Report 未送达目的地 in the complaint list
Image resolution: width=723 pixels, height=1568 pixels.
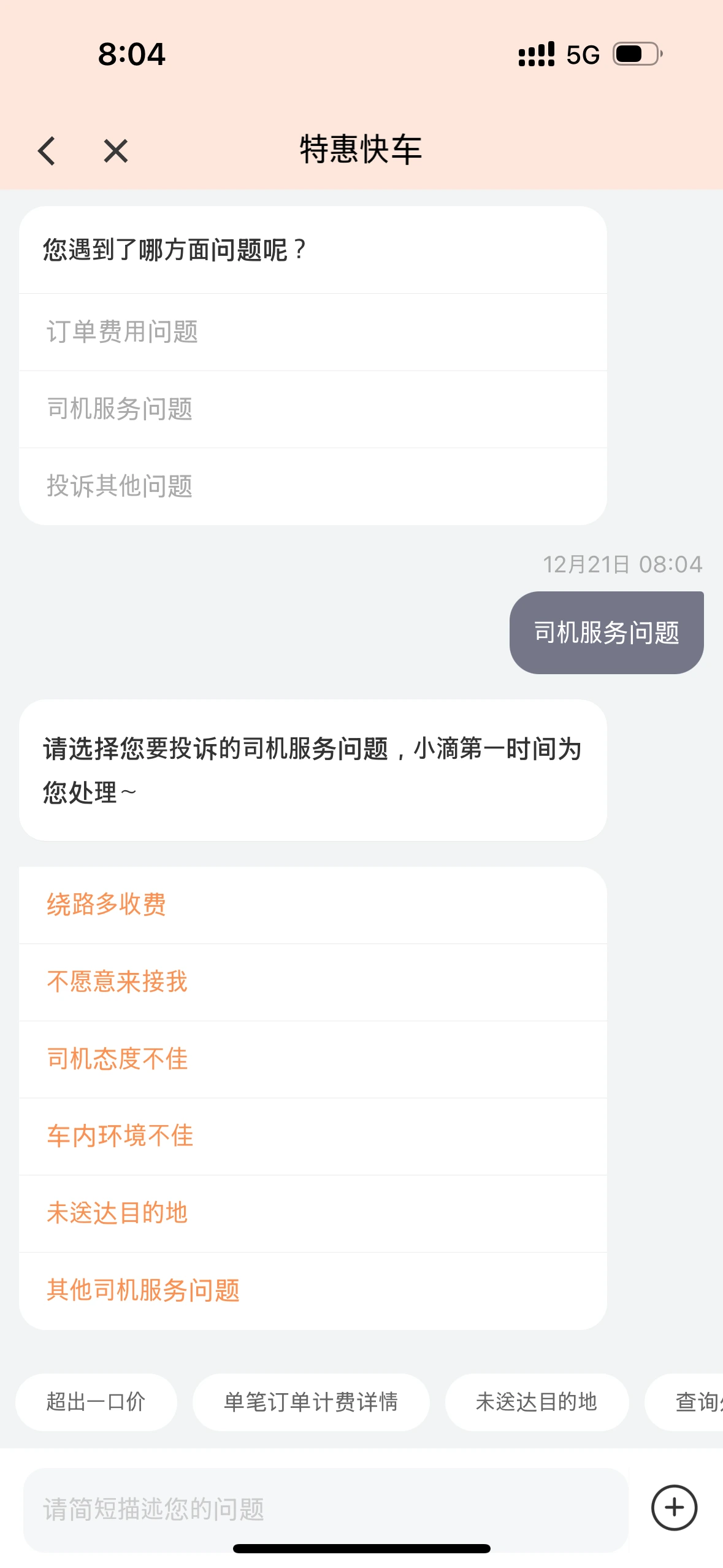click(x=117, y=1213)
